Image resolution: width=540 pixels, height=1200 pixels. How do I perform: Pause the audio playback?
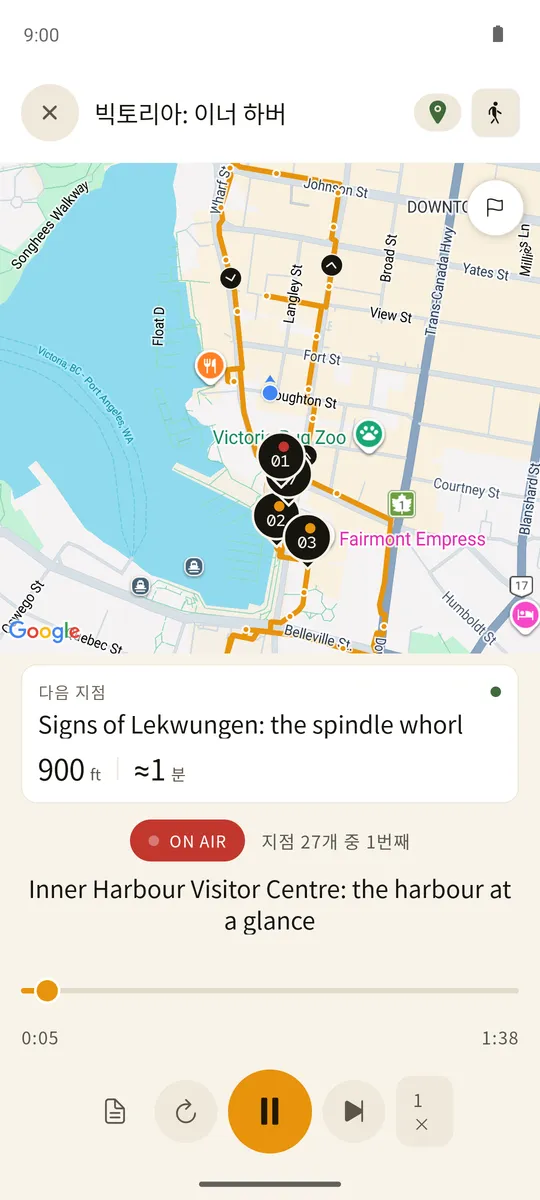(270, 1111)
